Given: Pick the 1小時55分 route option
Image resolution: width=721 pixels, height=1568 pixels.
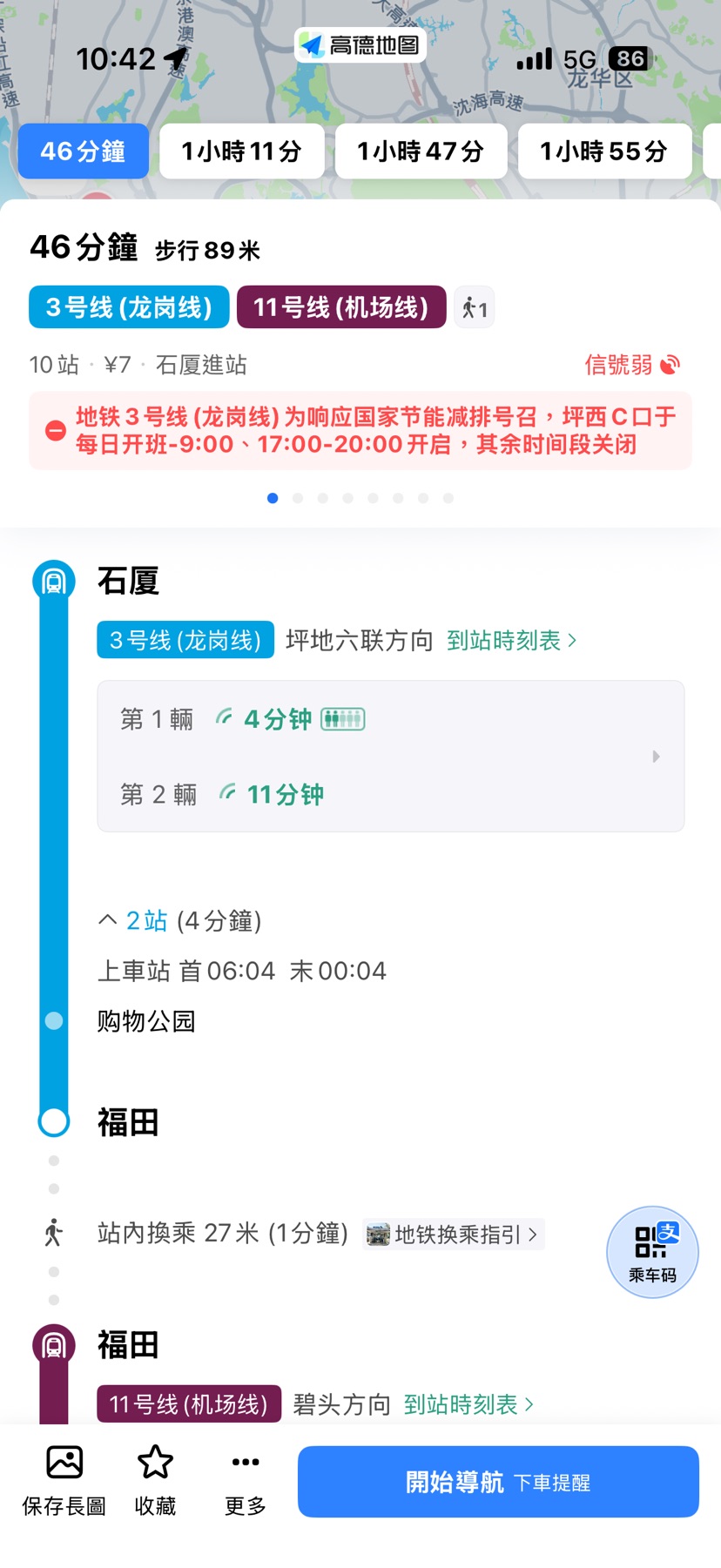Looking at the screenshot, I should pyautogui.click(x=604, y=151).
